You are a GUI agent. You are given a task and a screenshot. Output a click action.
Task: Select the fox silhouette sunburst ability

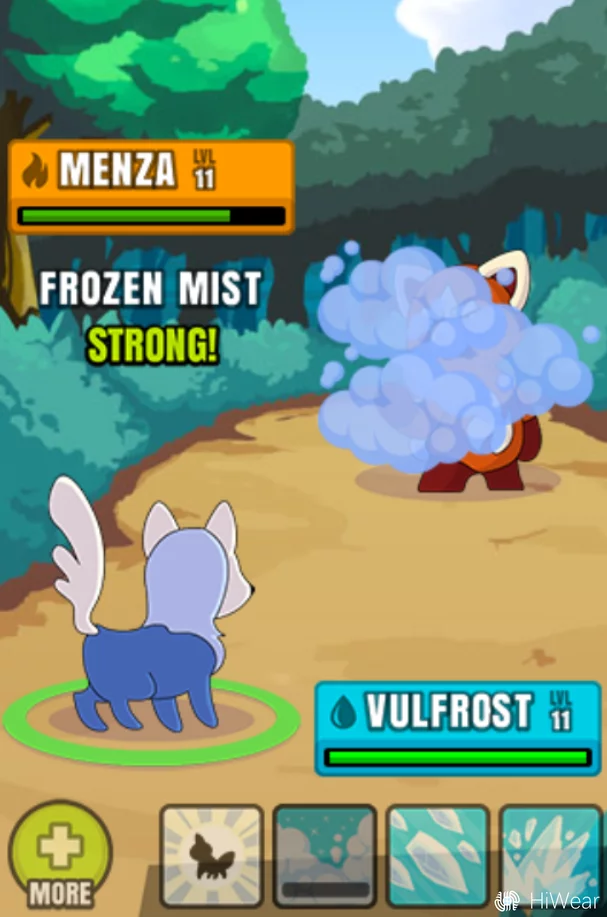[x=212, y=855]
